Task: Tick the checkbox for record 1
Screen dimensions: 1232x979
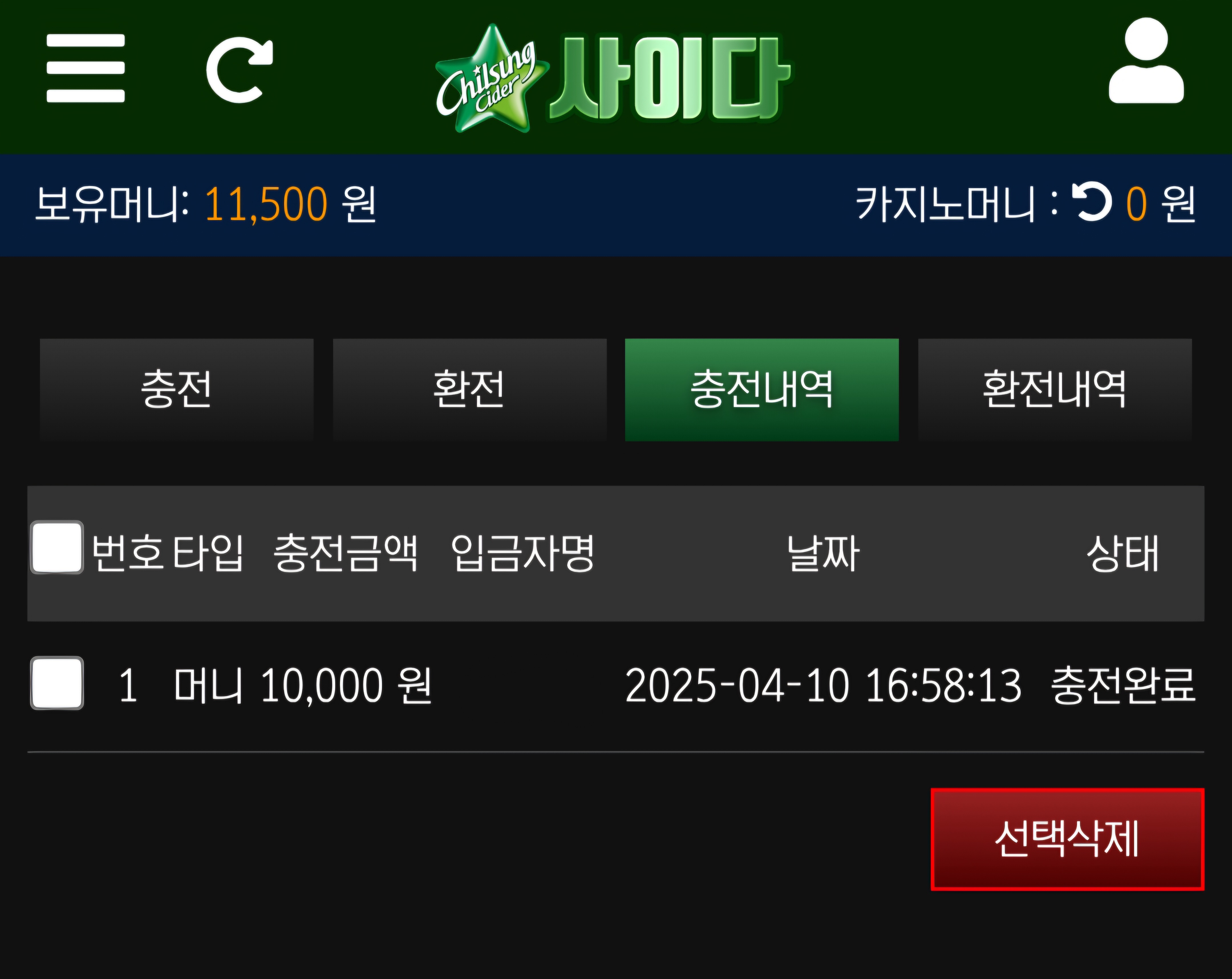Action: point(56,683)
